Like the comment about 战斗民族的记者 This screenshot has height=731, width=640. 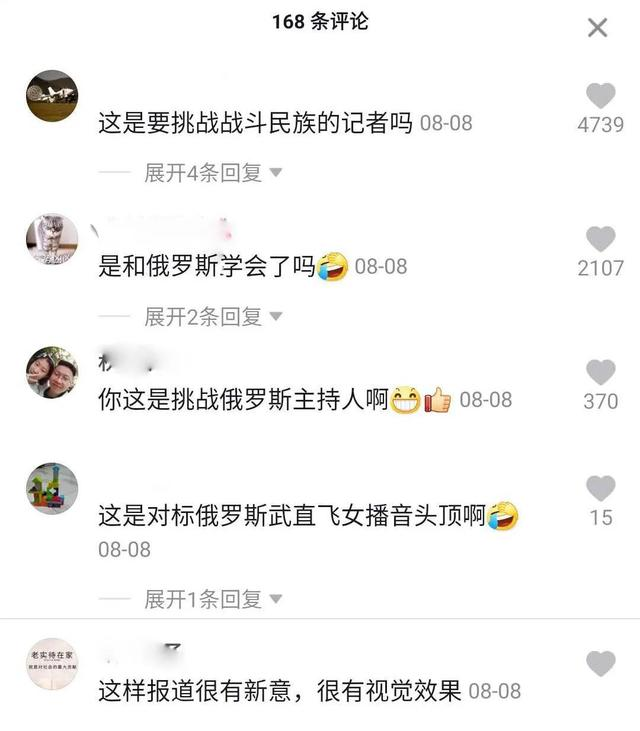600,96
